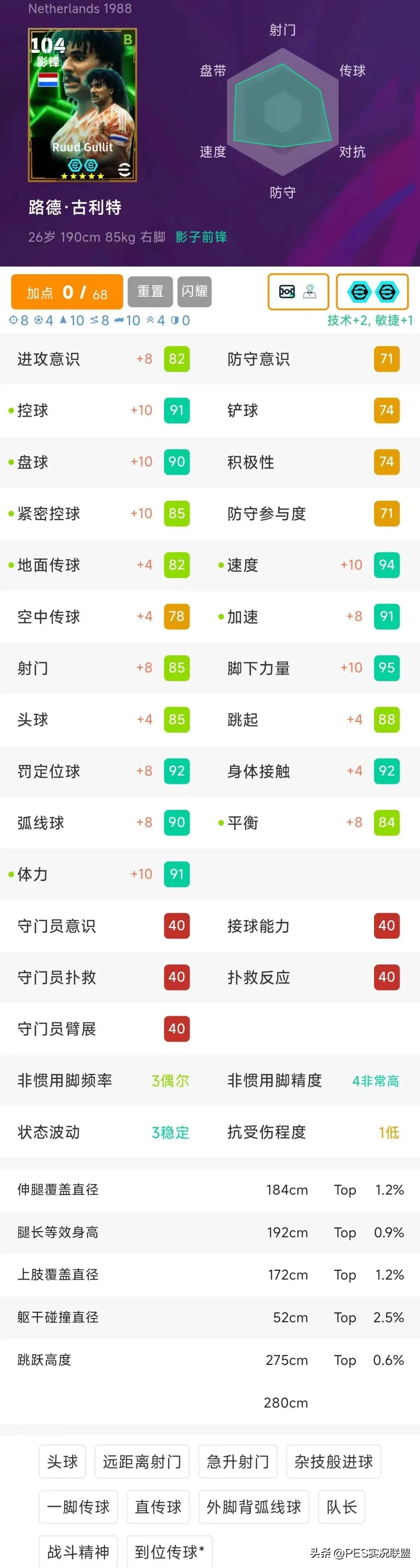Screen dimensions: 420x1568
Task: Tap the 头球 skill chip
Action: 63,1461
